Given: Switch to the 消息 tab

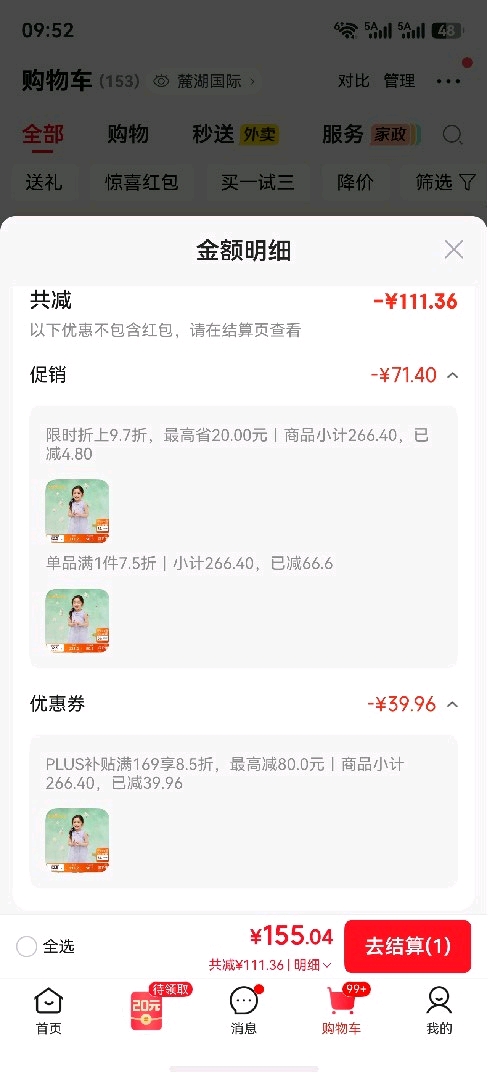Looking at the screenshot, I should pyautogui.click(x=244, y=1011).
